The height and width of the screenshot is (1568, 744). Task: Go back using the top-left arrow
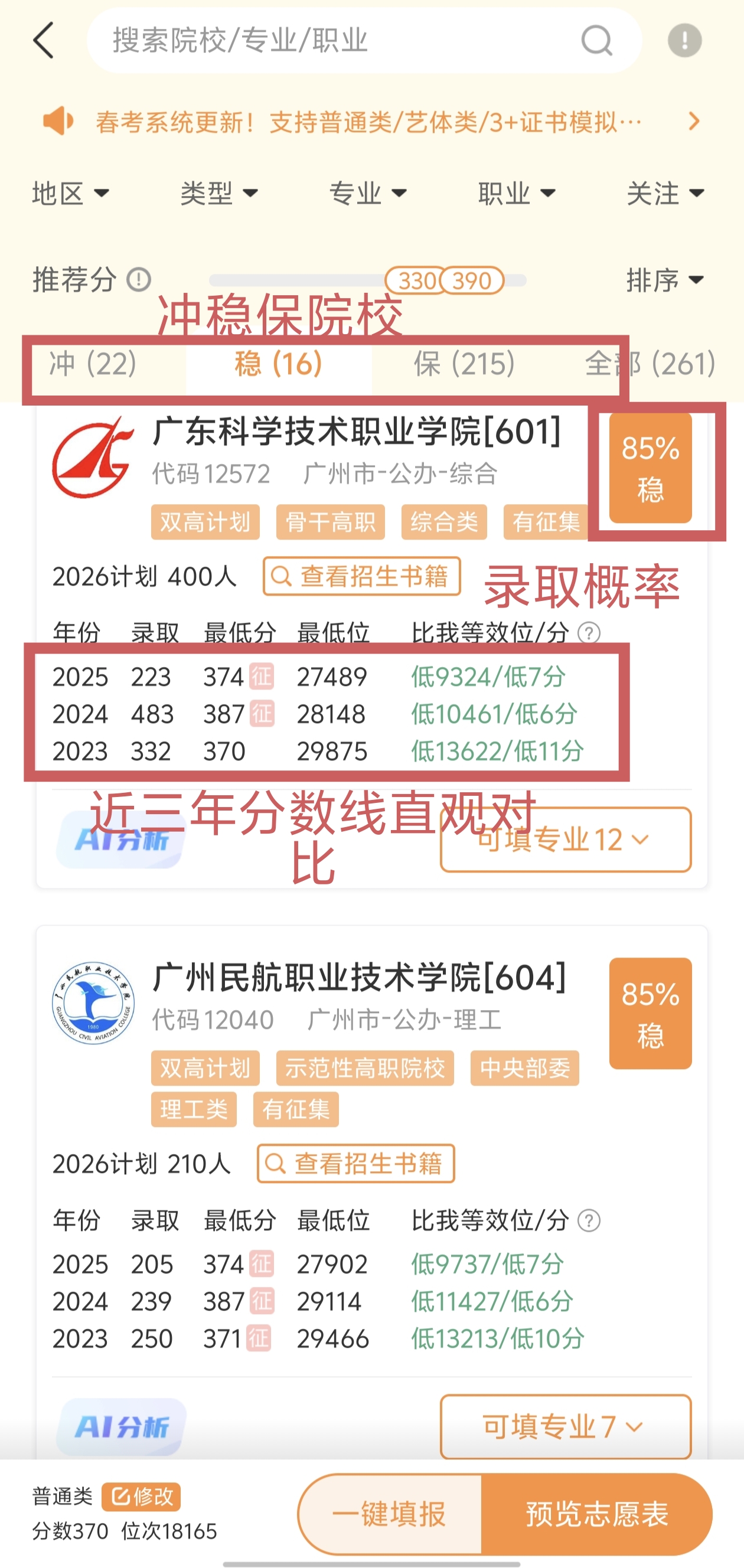[x=44, y=41]
